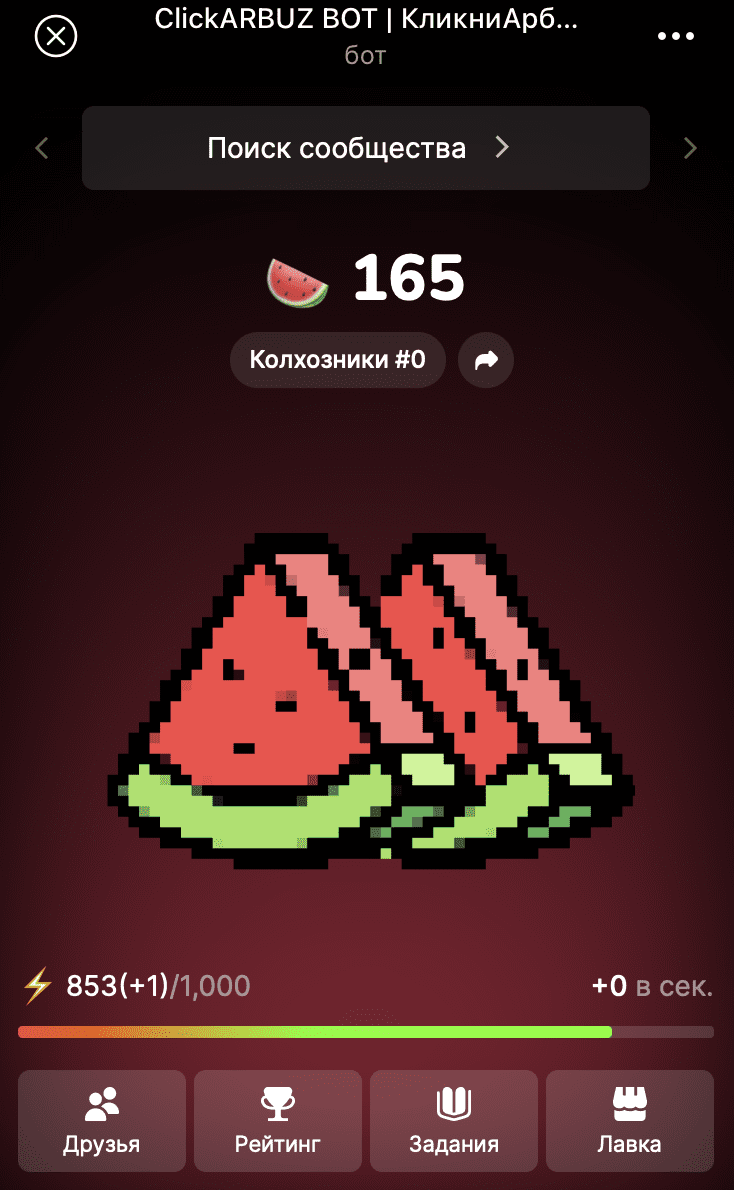The width and height of the screenshot is (734, 1190).
Task: Go to next banner with right arrow
Action: point(690,149)
